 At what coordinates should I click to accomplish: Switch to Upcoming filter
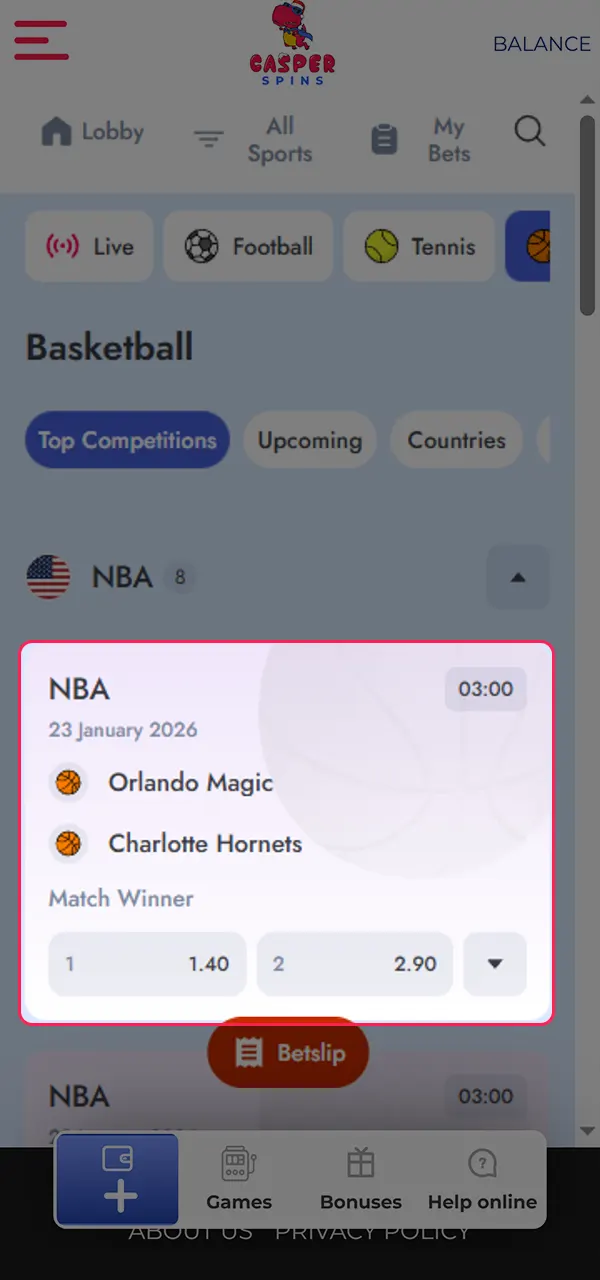(310, 440)
